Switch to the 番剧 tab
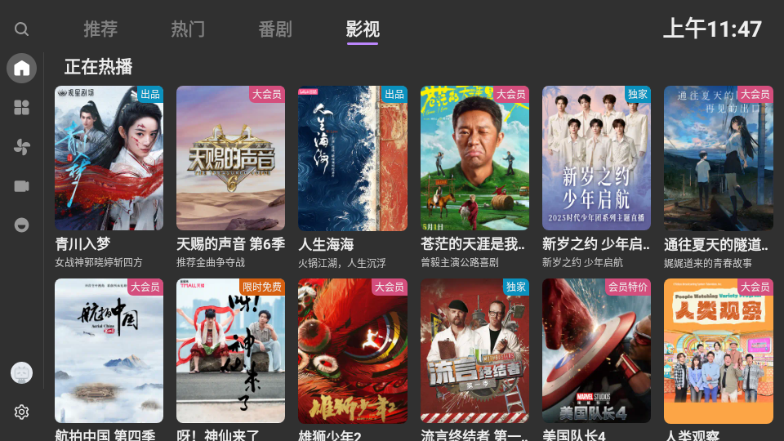 coord(275,29)
